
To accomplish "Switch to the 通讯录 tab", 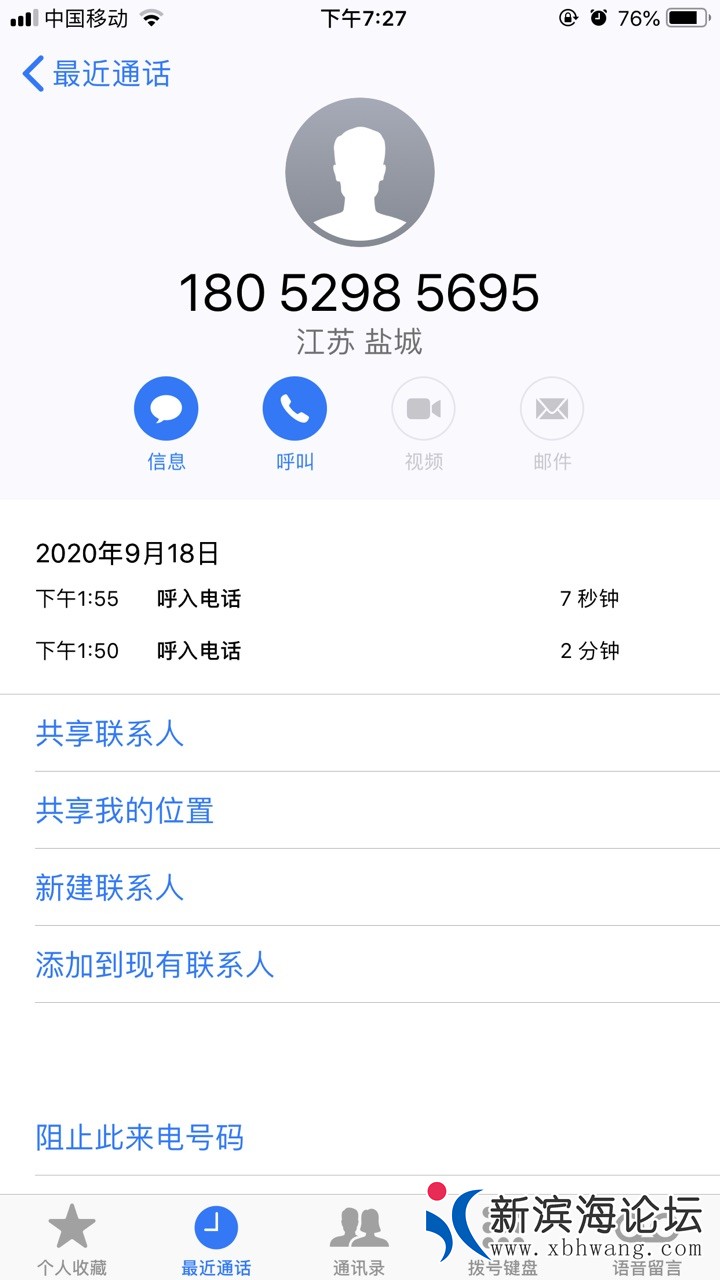I will click(x=359, y=1238).
